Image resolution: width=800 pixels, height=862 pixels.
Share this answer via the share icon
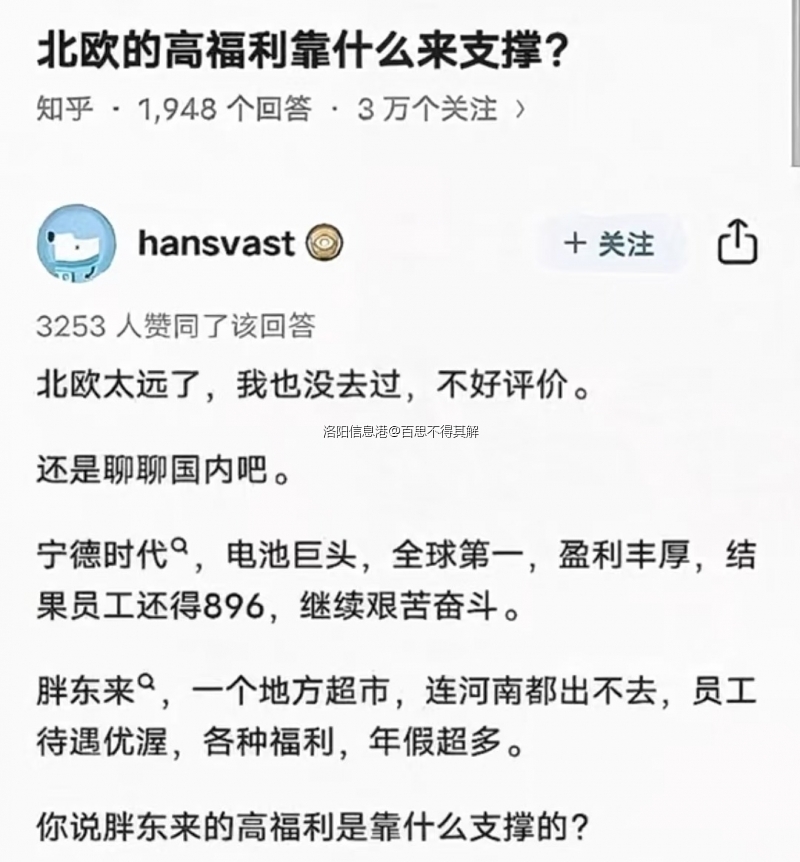(738, 243)
